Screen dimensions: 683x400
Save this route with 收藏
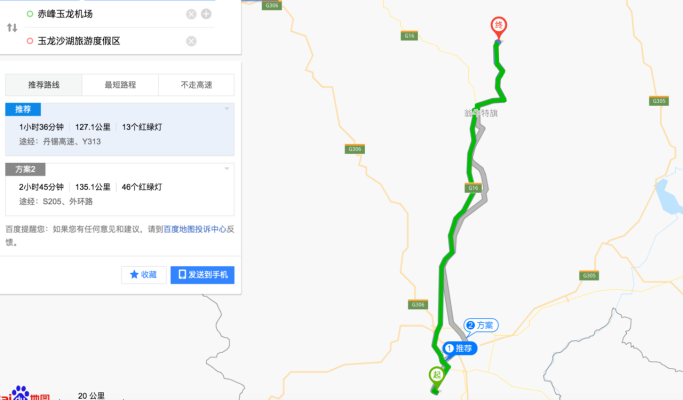point(144,274)
